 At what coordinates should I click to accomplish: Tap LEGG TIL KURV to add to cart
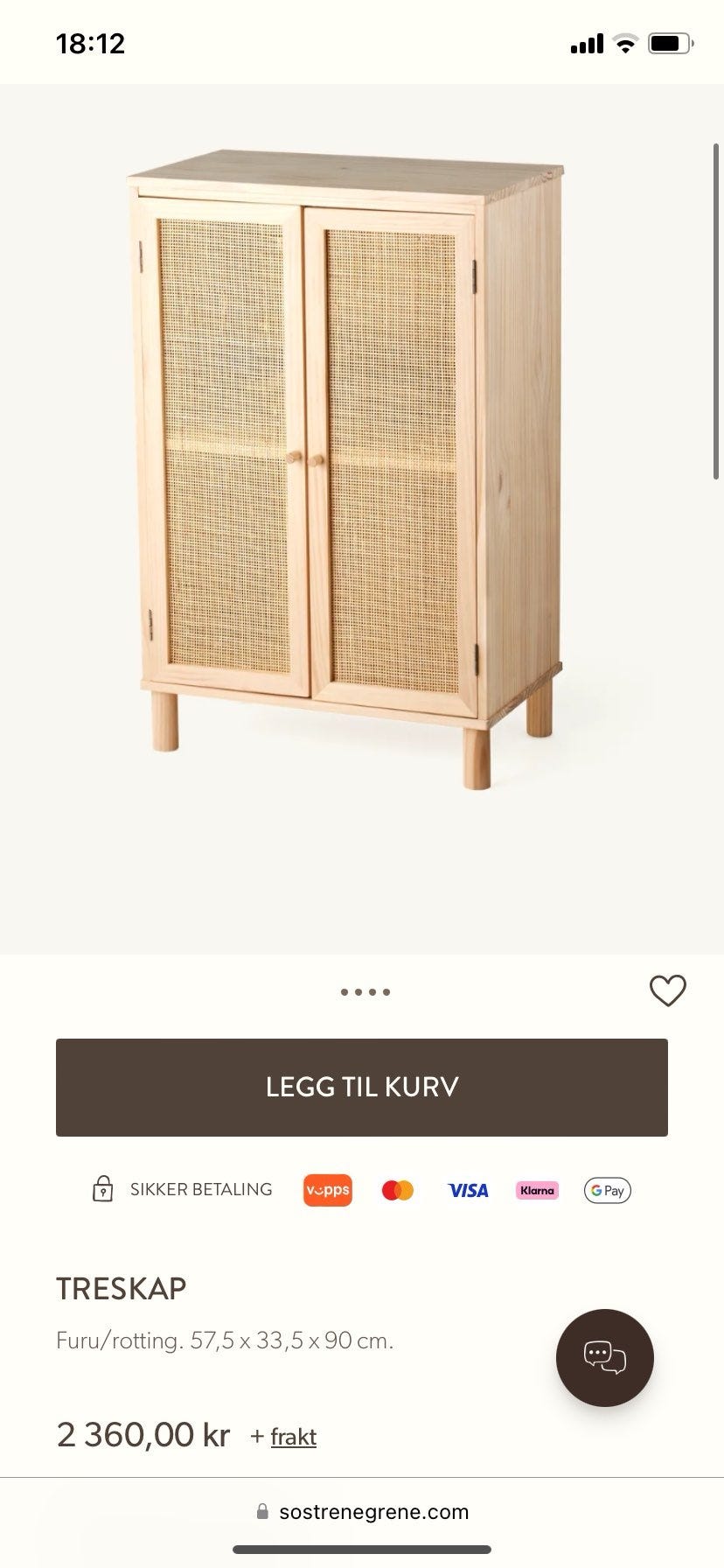(x=361, y=1087)
